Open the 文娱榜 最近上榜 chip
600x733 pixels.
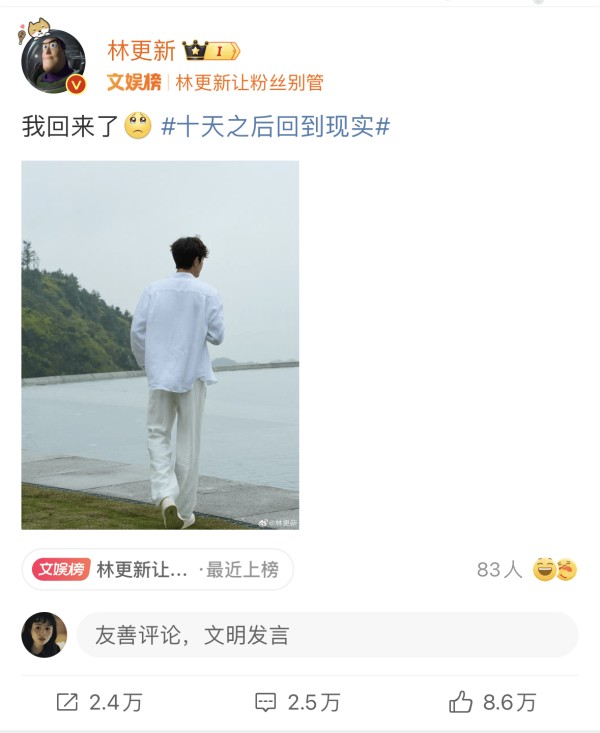[x=158, y=569]
